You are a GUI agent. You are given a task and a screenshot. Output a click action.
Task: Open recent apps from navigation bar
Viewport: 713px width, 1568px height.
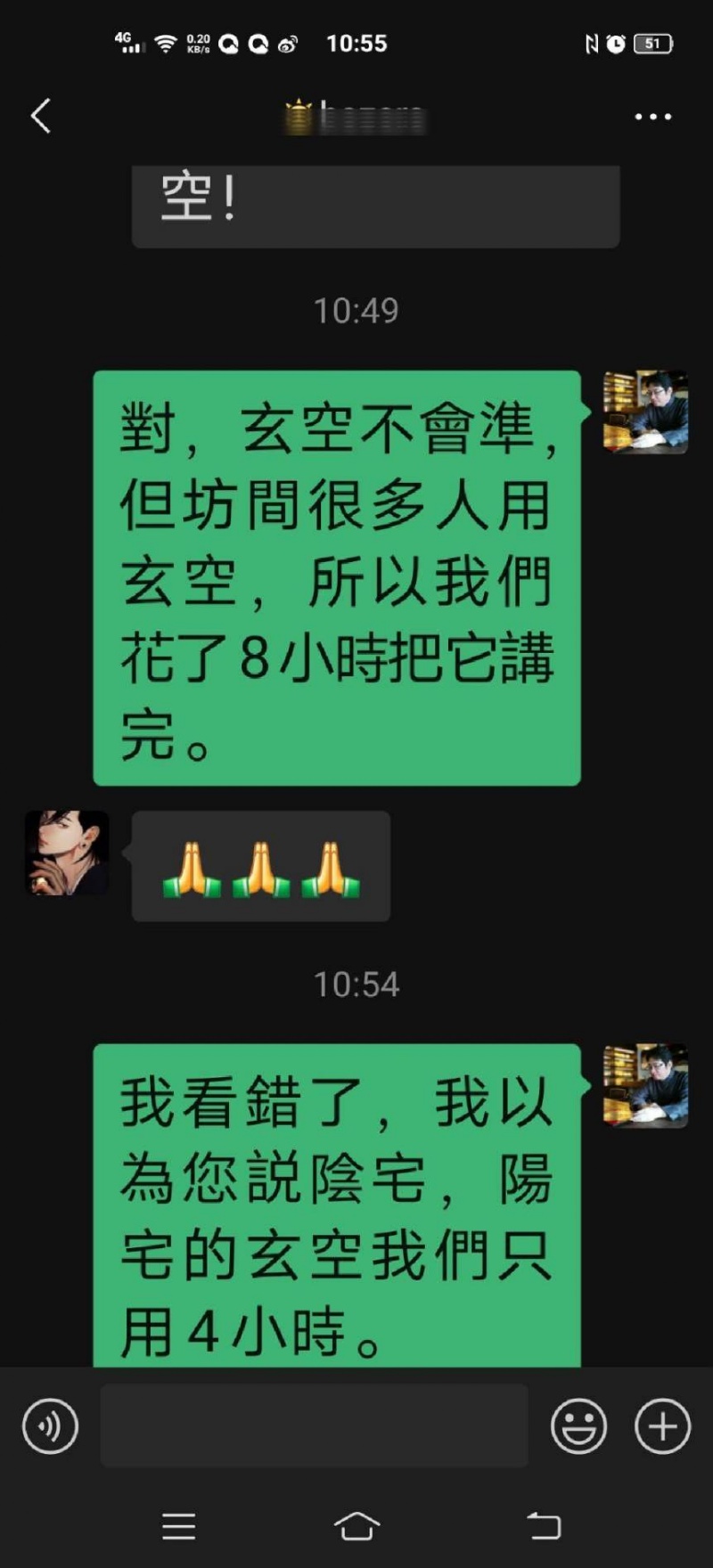(178, 1526)
